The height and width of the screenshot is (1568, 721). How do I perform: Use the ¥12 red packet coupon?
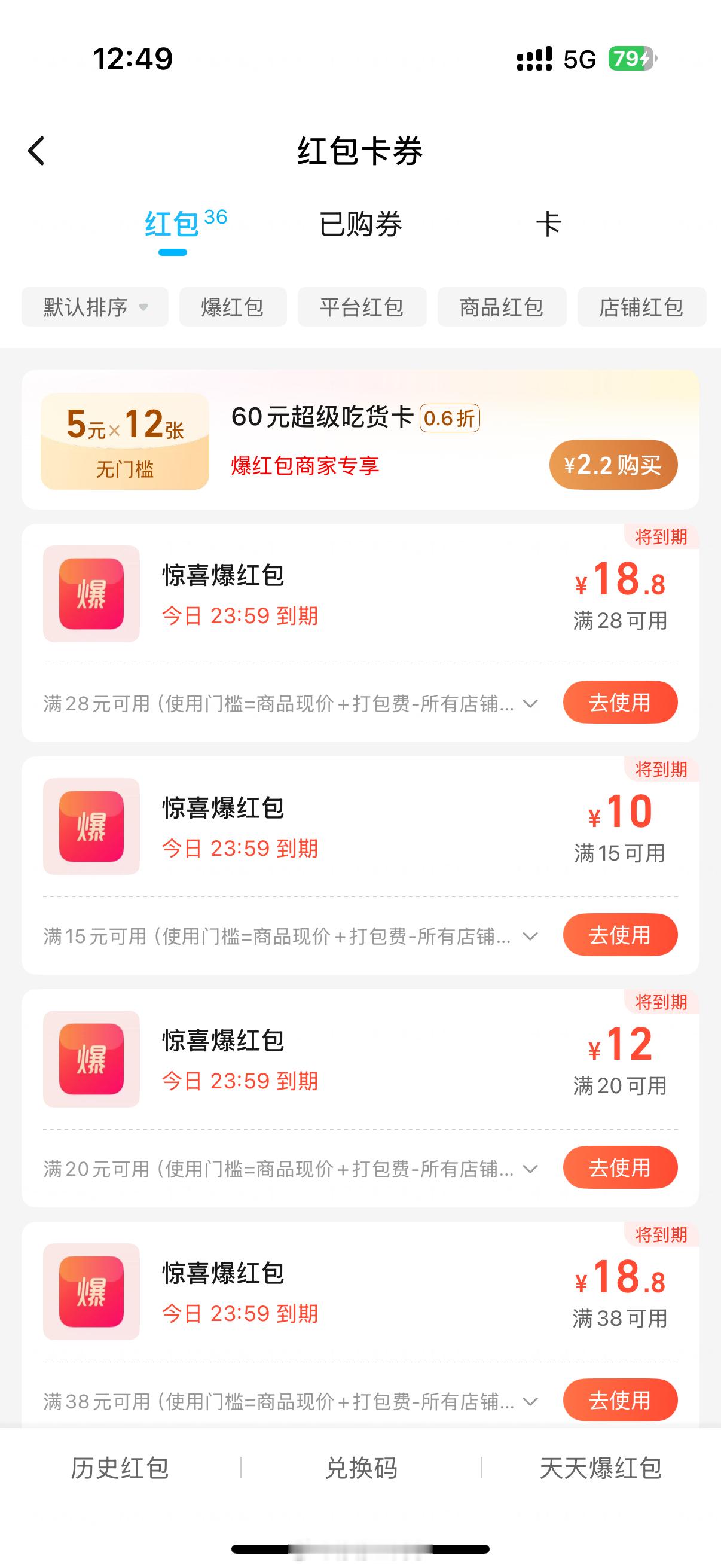[620, 1167]
